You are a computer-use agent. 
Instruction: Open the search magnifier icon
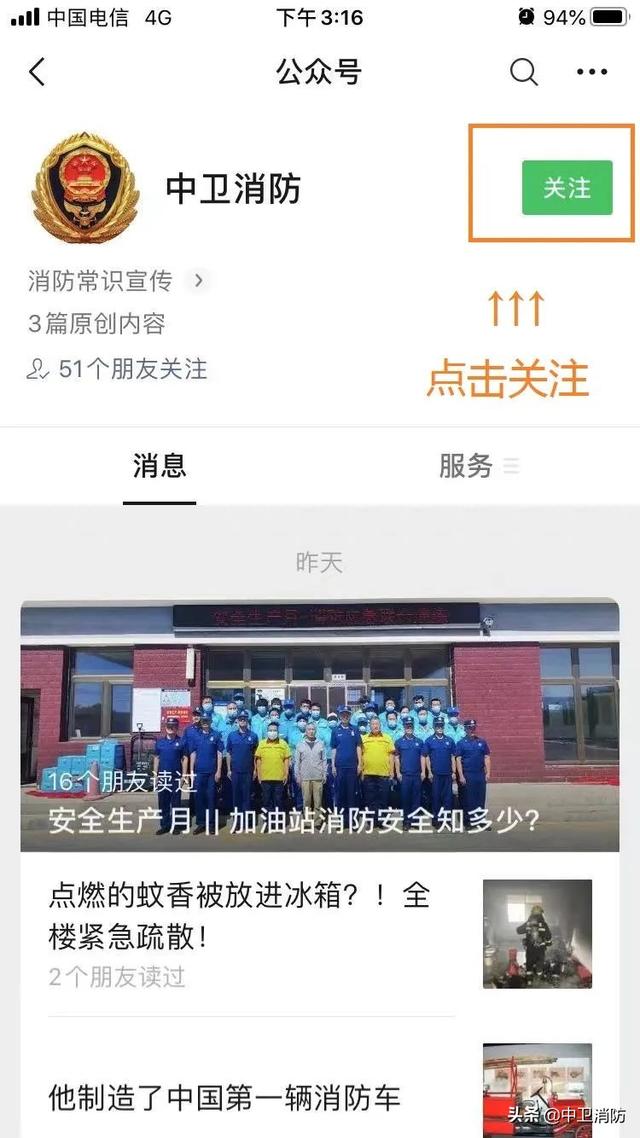click(523, 72)
